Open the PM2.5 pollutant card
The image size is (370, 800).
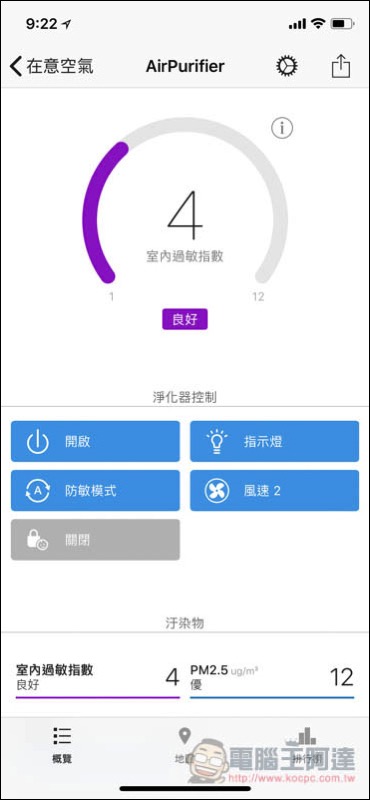click(272, 679)
